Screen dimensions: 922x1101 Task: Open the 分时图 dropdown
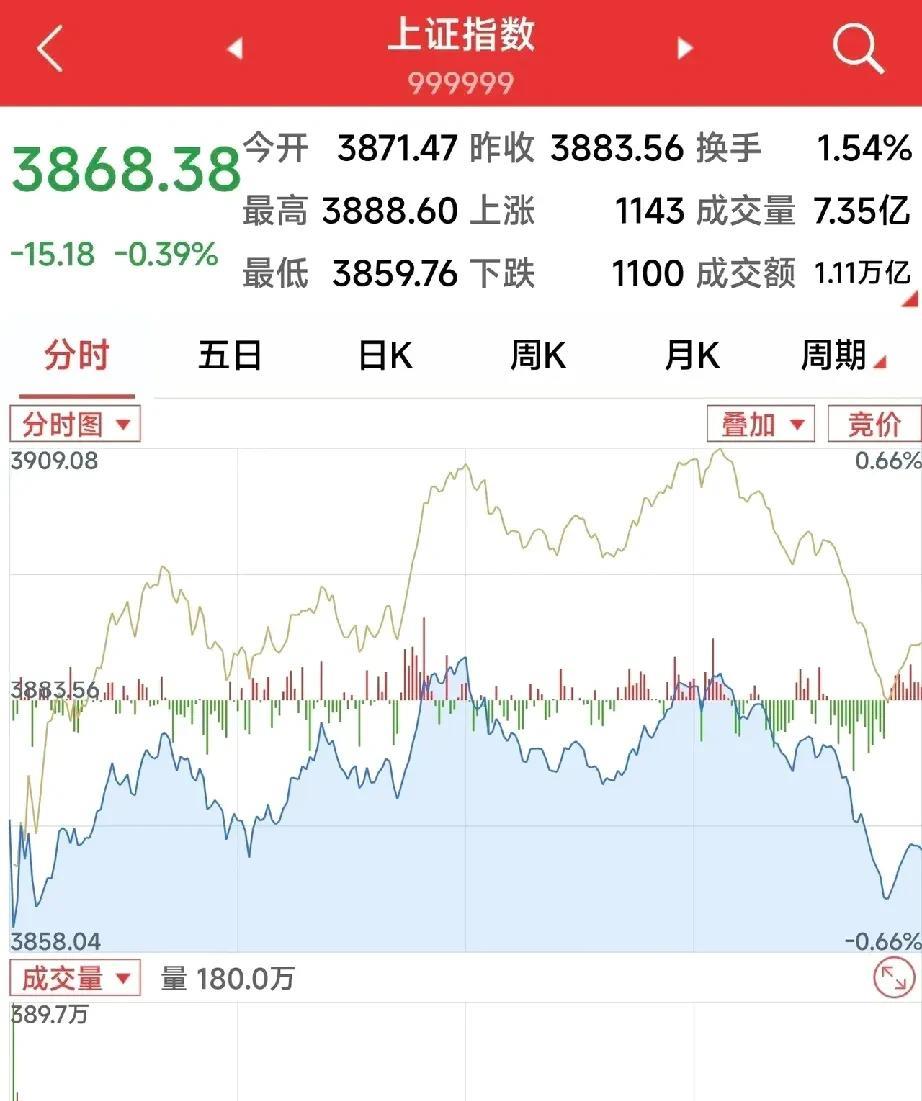click(x=75, y=424)
